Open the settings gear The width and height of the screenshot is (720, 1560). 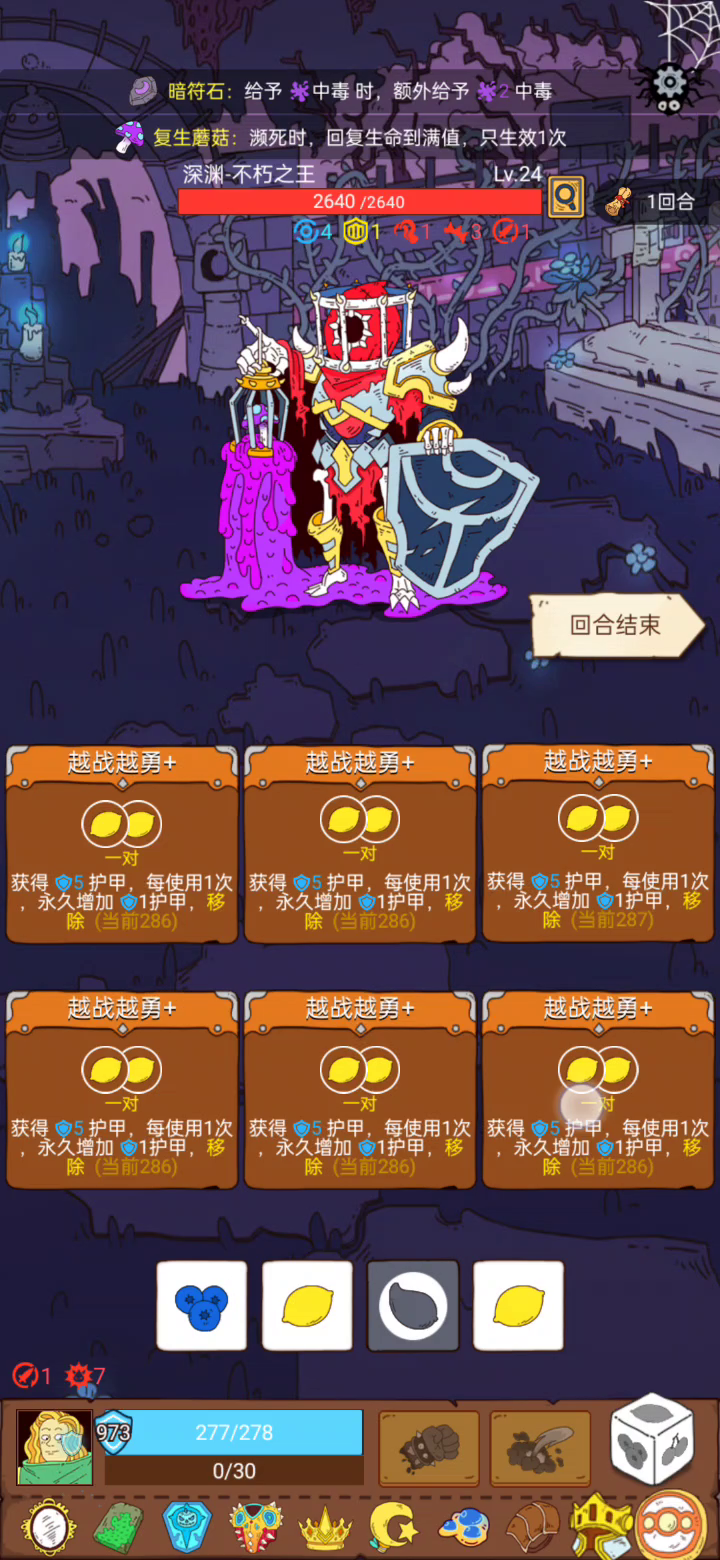point(670,85)
